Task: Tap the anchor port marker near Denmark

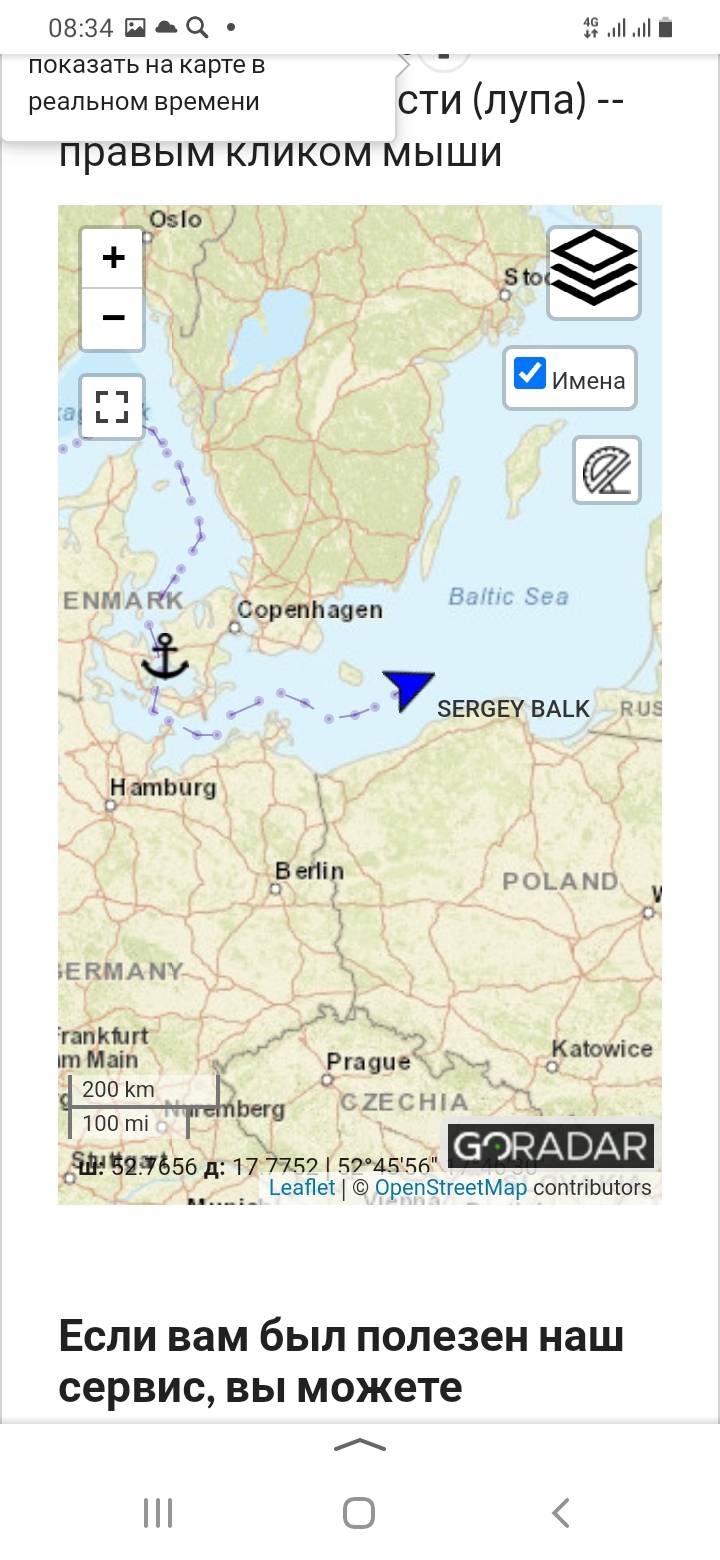Action: (165, 656)
